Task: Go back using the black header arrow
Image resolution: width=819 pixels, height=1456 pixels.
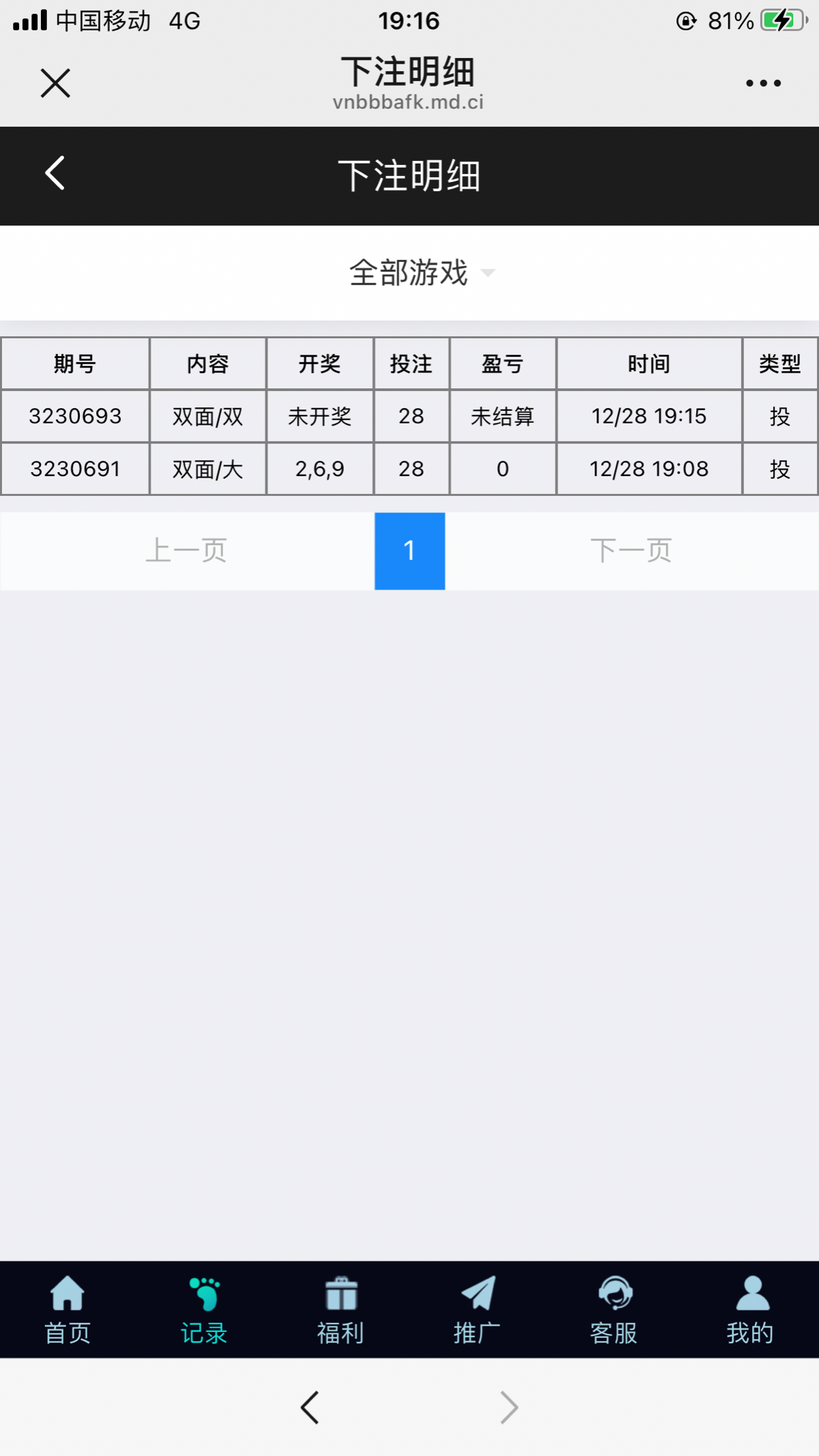Action: pyautogui.click(x=55, y=173)
